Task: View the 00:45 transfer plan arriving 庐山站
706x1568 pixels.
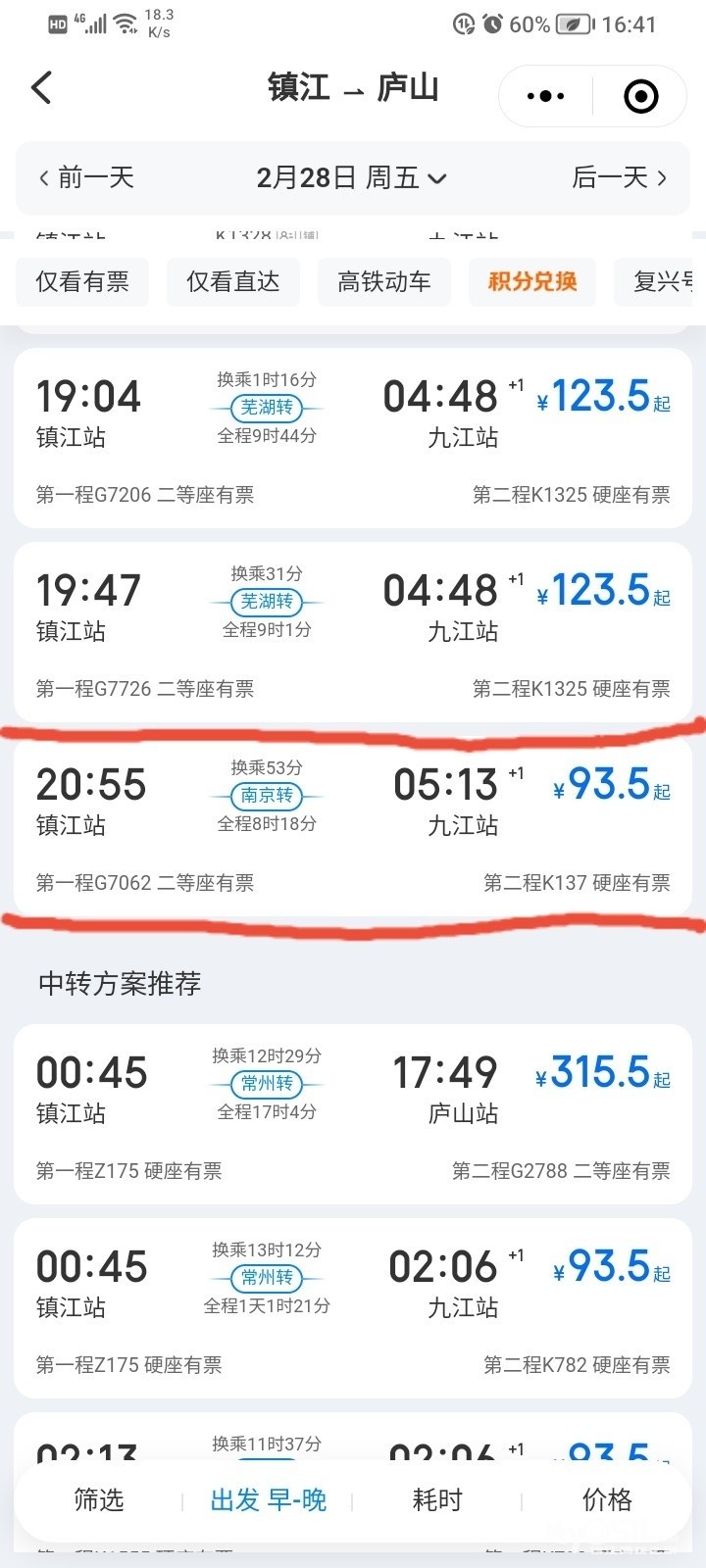Action: pyautogui.click(x=353, y=1113)
